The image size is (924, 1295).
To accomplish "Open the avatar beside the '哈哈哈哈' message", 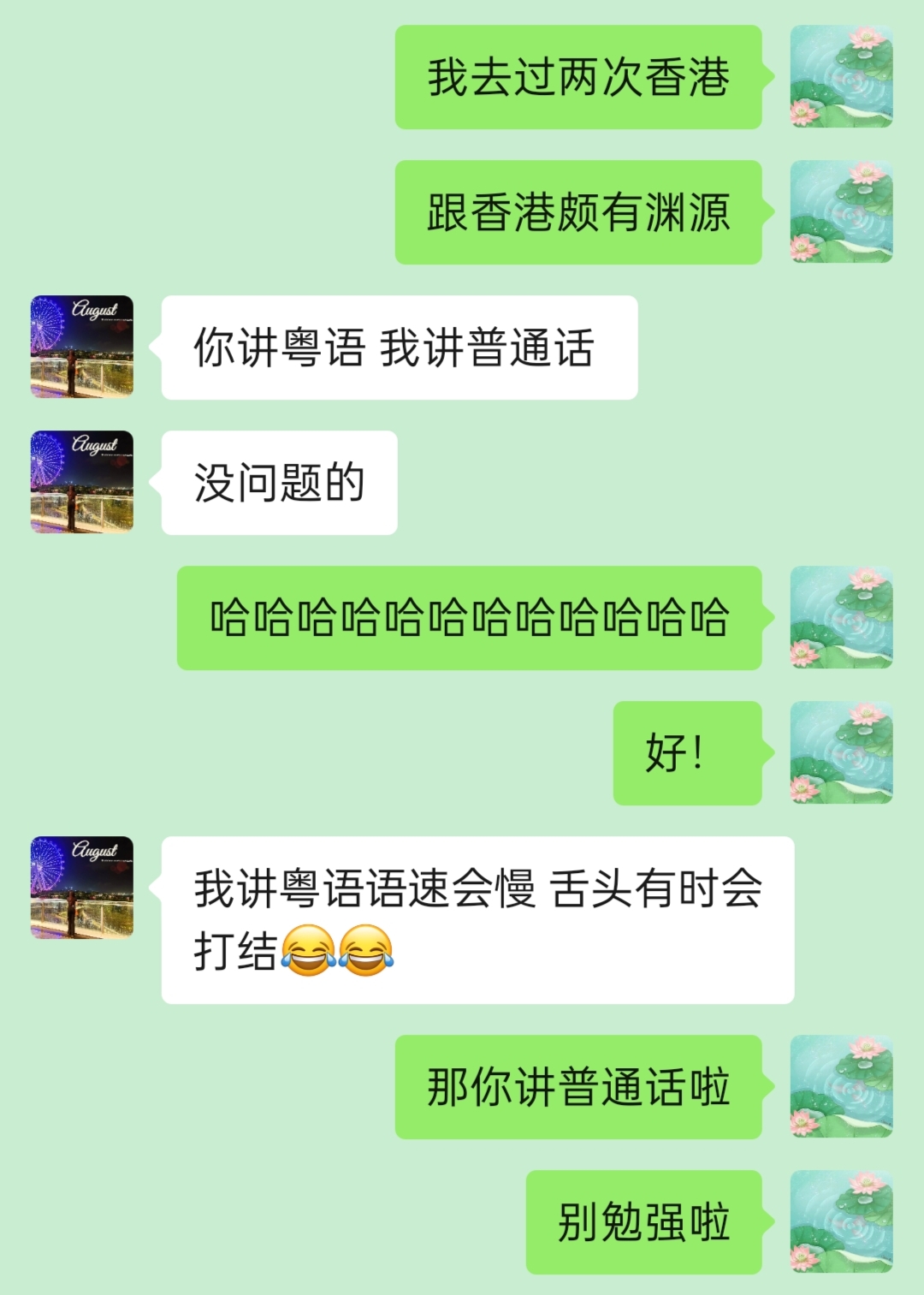I will click(x=841, y=617).
